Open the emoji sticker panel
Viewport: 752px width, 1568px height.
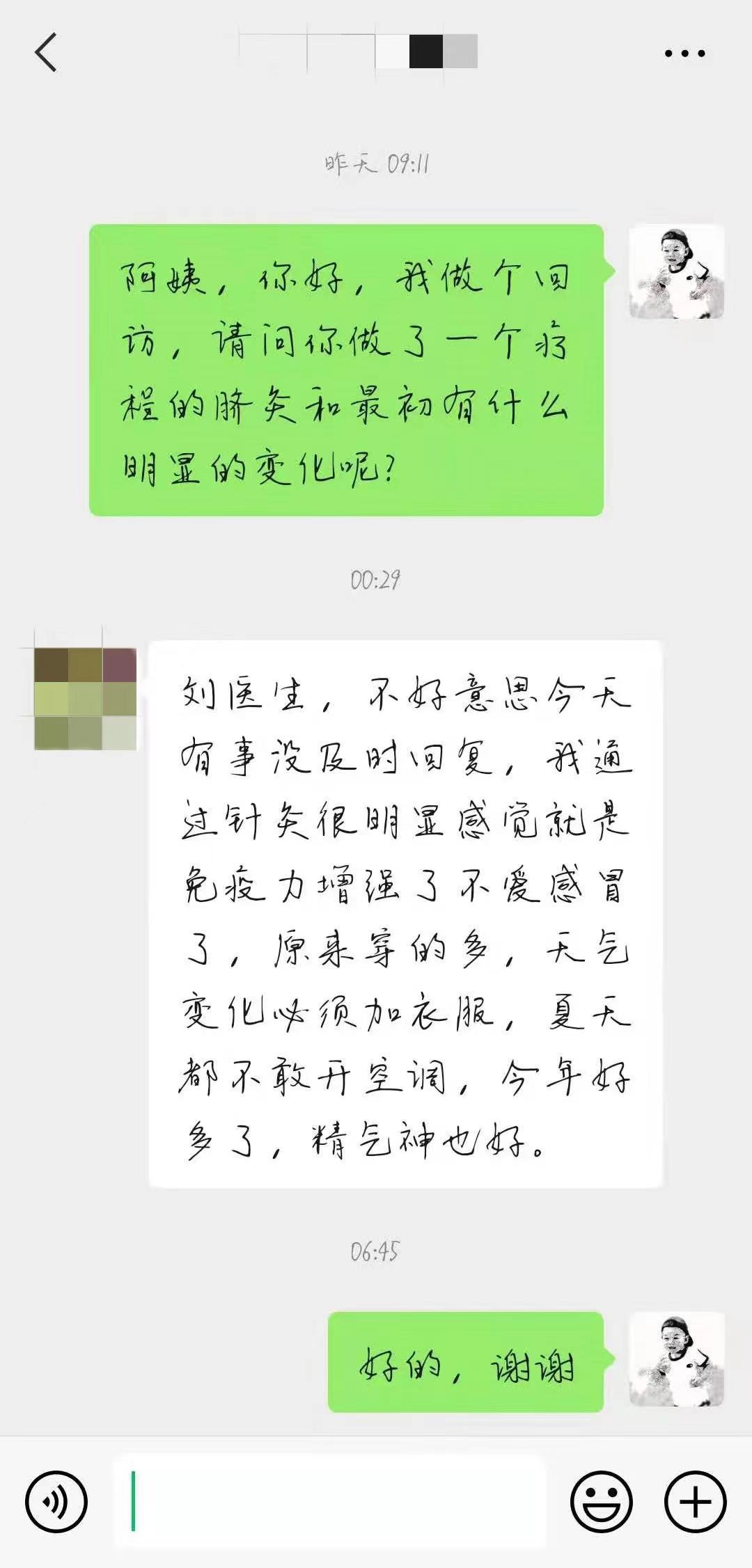[602, 1501]
